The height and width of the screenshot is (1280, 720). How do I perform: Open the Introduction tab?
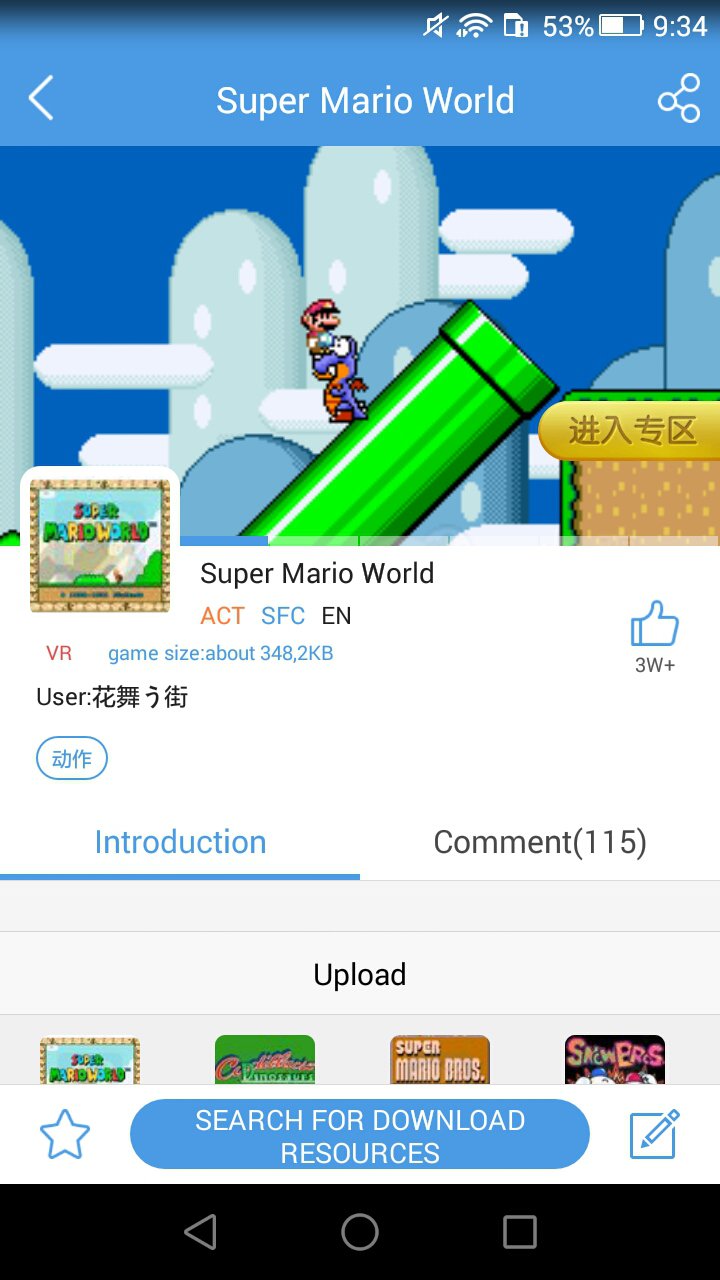pyautogui.click(x=180, y=842)
